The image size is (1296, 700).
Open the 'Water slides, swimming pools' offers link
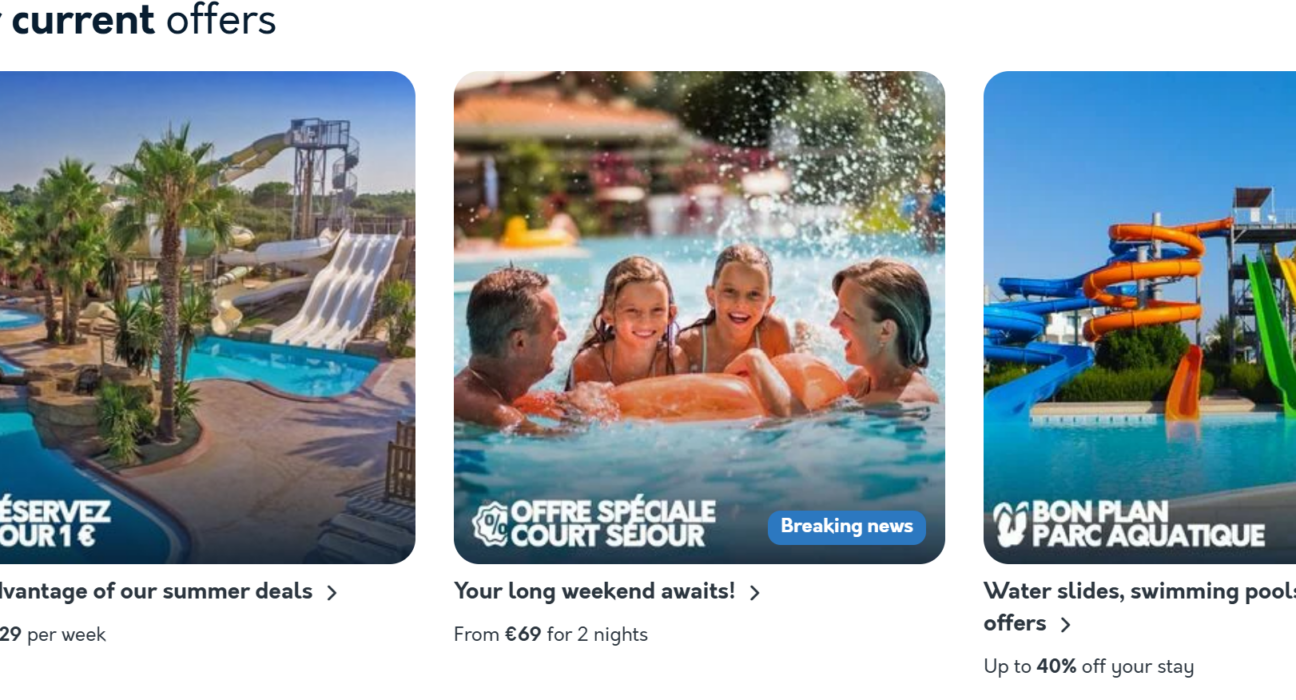click(x=1138, y=592)
